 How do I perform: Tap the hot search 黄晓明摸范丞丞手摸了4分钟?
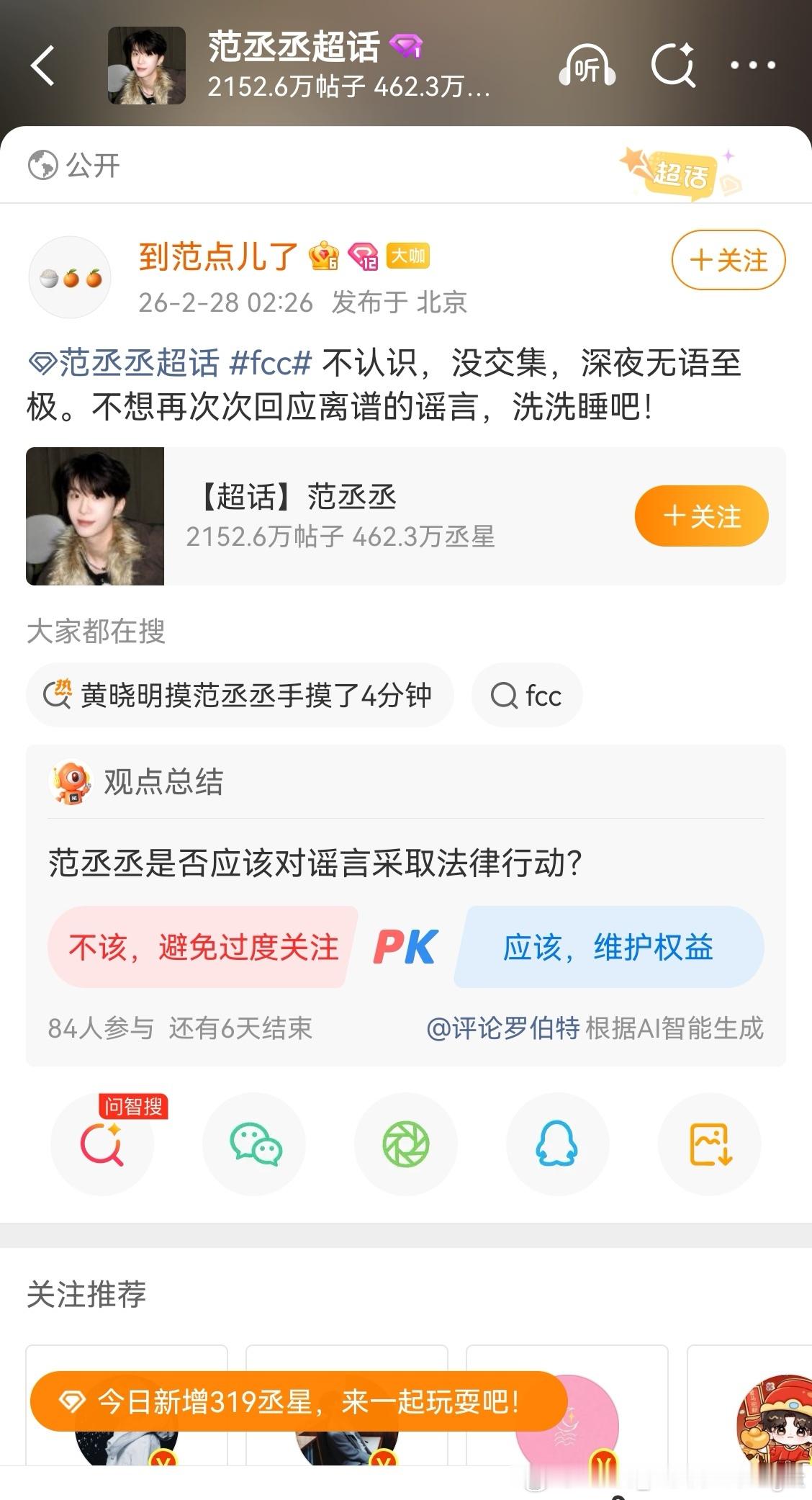pos(239,695)
